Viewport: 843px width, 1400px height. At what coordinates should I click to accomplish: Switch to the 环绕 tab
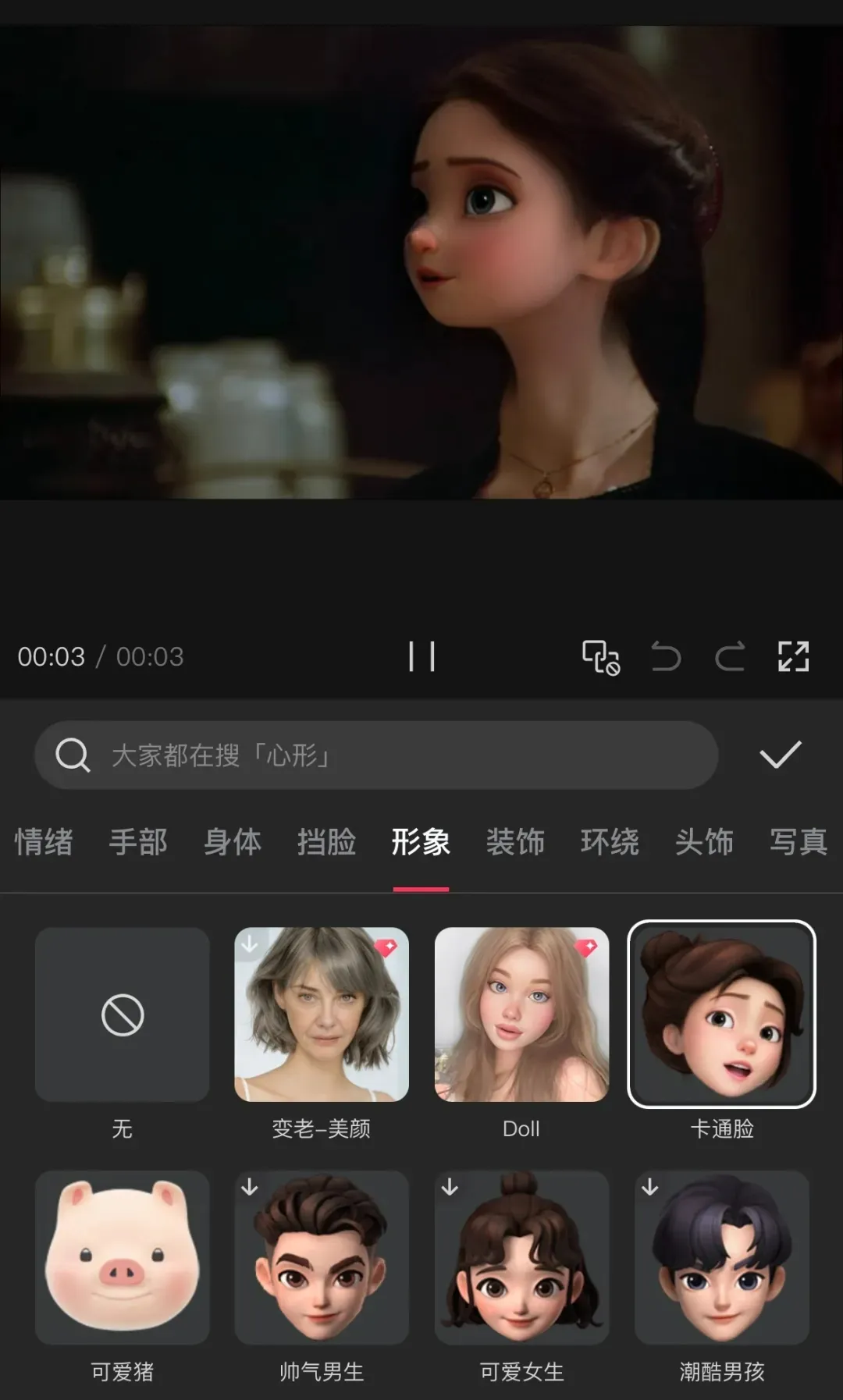point(610,842)
